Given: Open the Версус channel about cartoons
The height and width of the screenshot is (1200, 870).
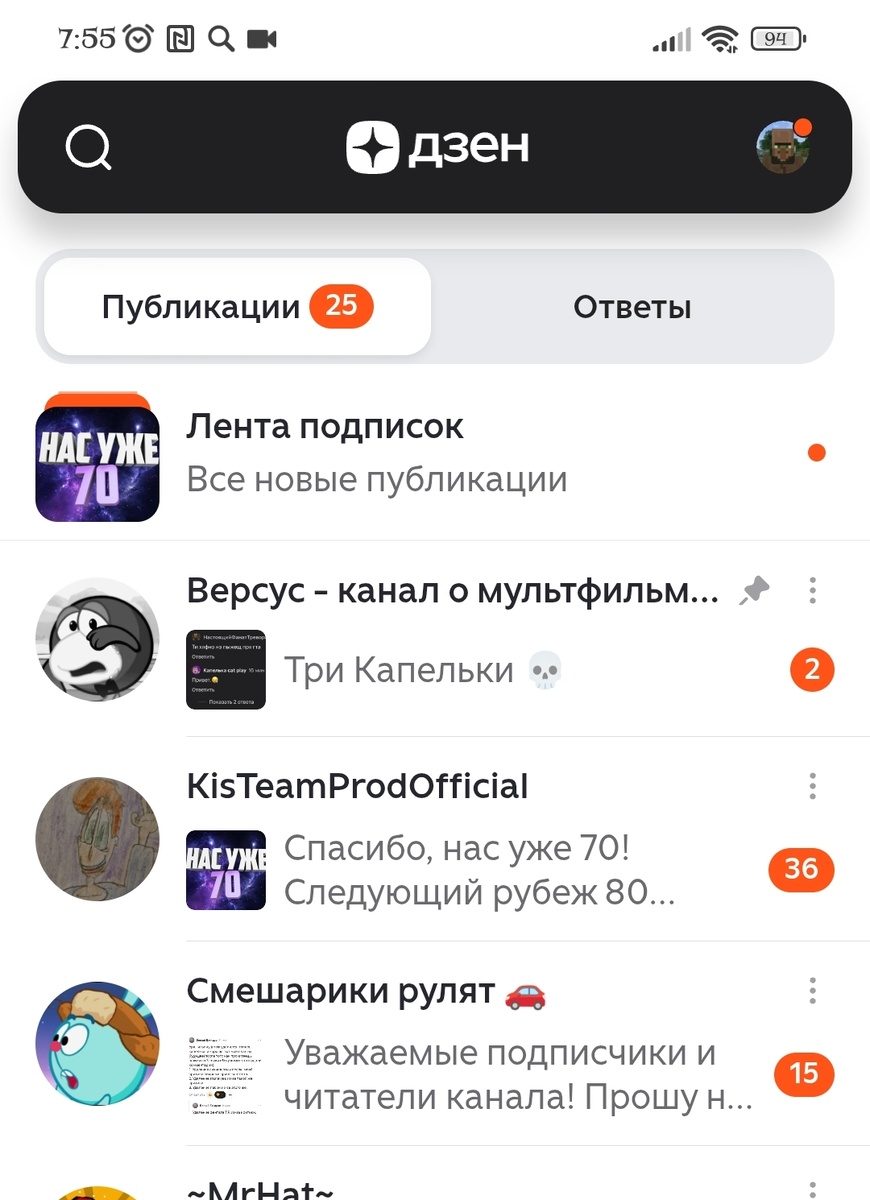Looking at the screenshot, I should [x=452, y=592].
